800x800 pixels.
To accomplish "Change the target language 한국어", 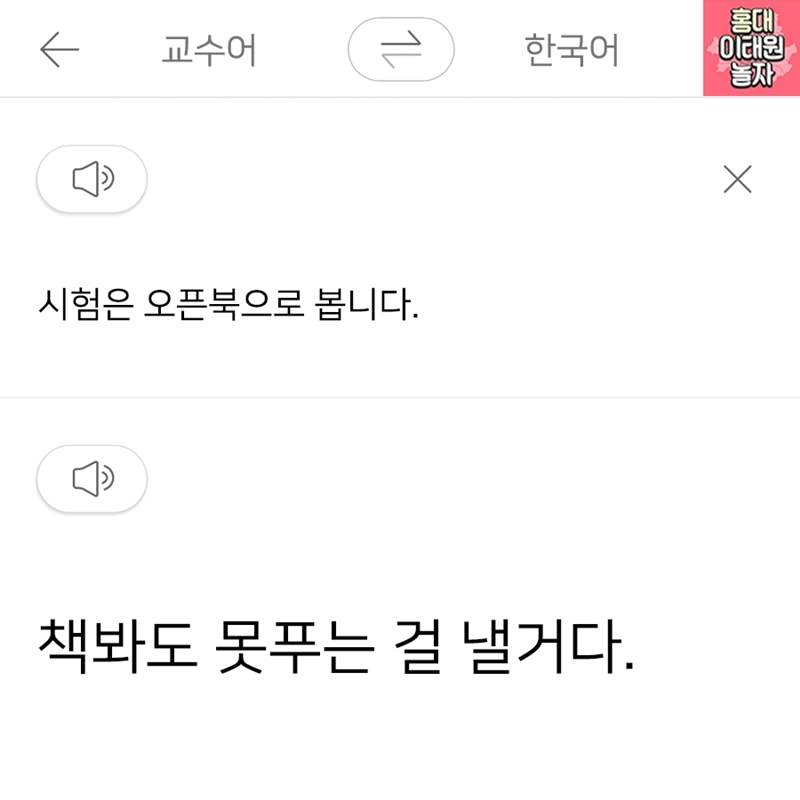I will (x=571, y=50).
